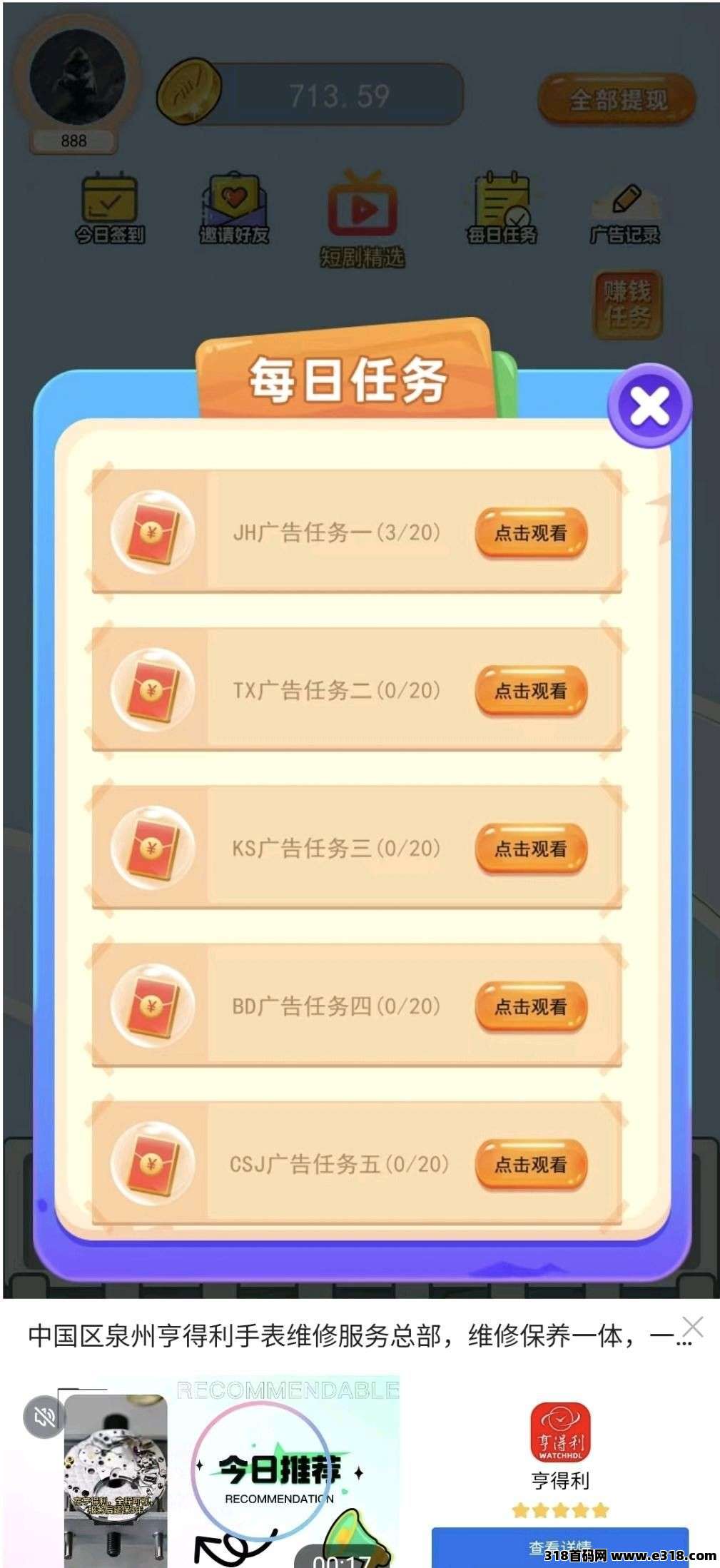Viewport: 720px width, 1568px height.
Task: Unmute the ad video sound
Action: coord(44,1416)
